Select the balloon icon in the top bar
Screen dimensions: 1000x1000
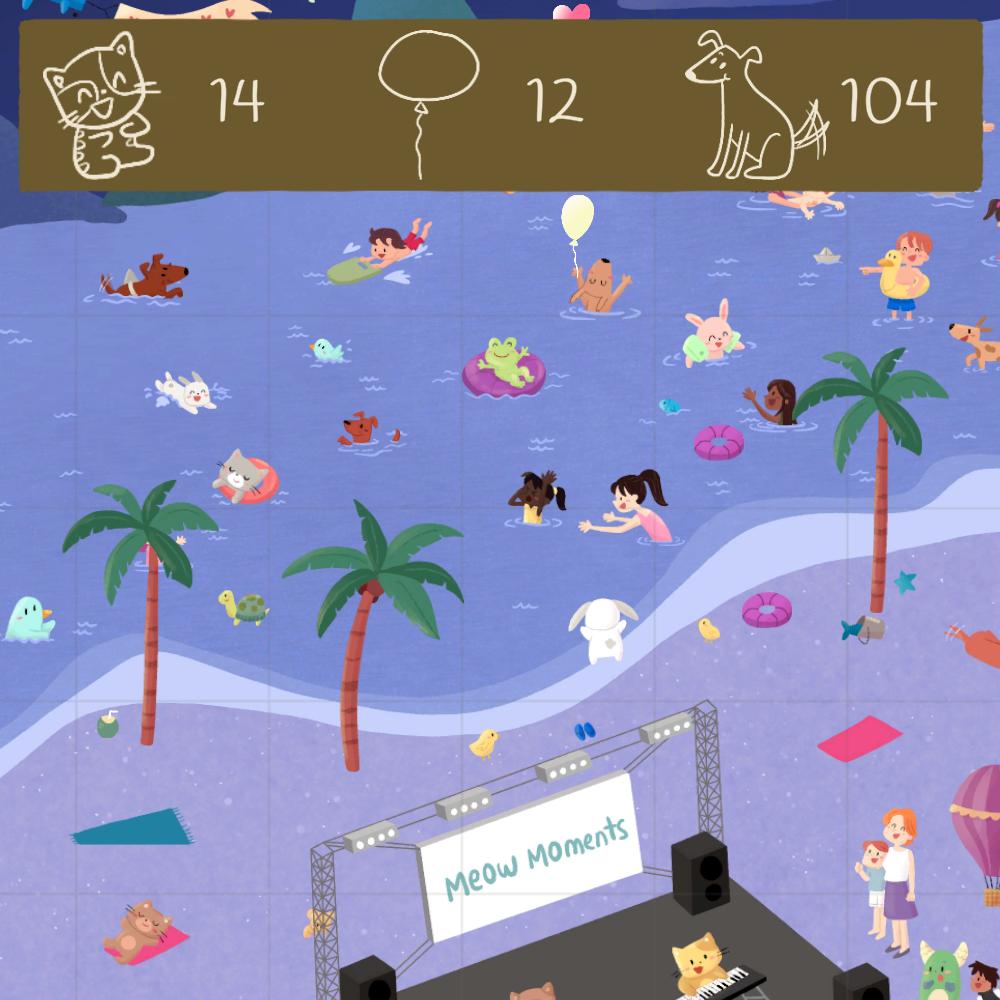tap(428, 101)
